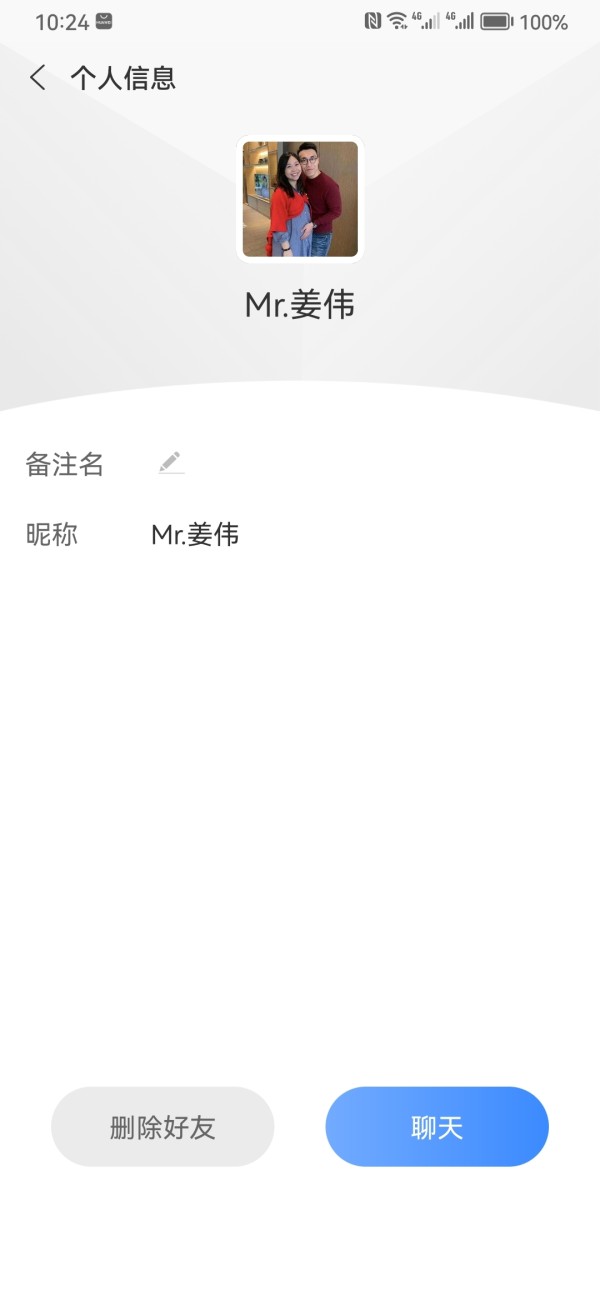Tap the 删除好友 button
This screenshot has height=1300, width=600.
[163, 1127]
